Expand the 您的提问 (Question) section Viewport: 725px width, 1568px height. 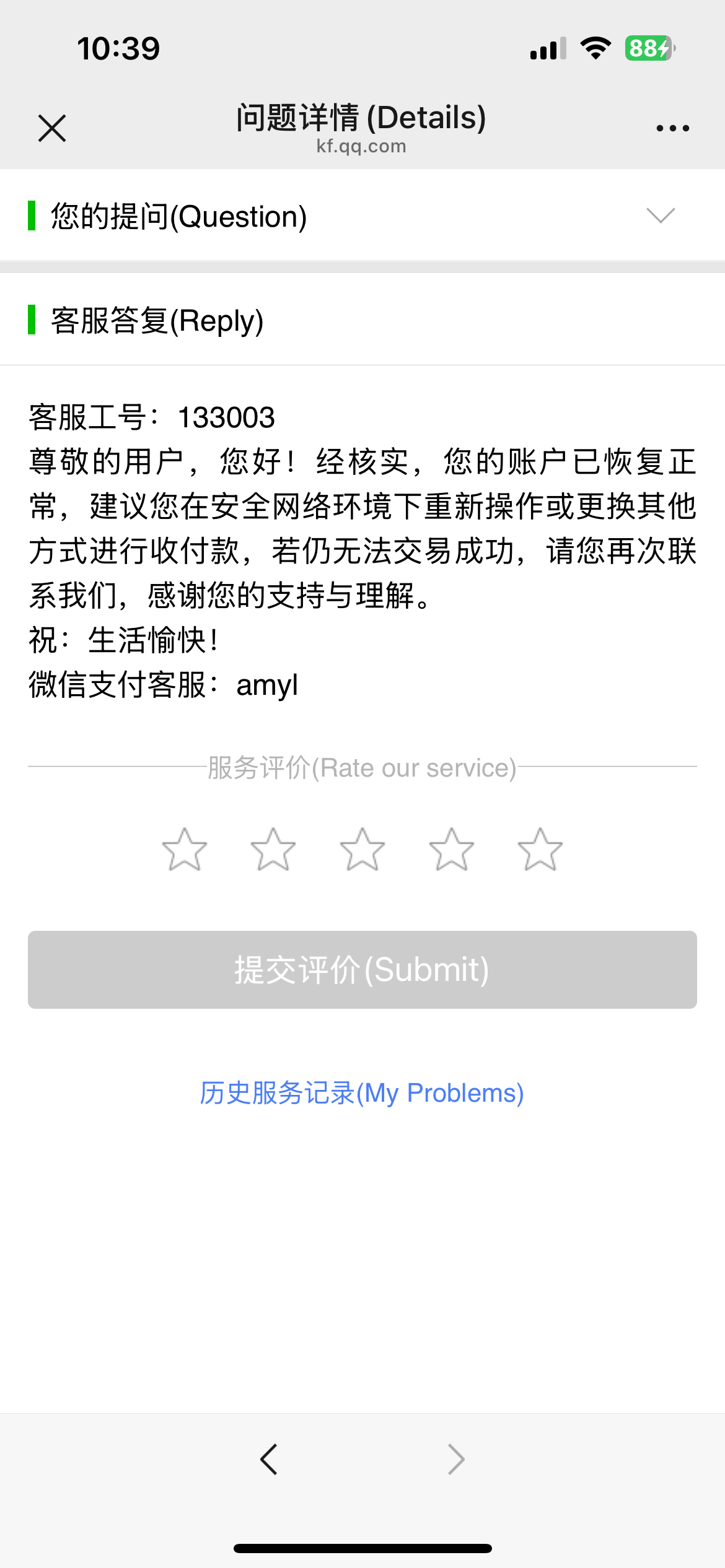(362, 216)
